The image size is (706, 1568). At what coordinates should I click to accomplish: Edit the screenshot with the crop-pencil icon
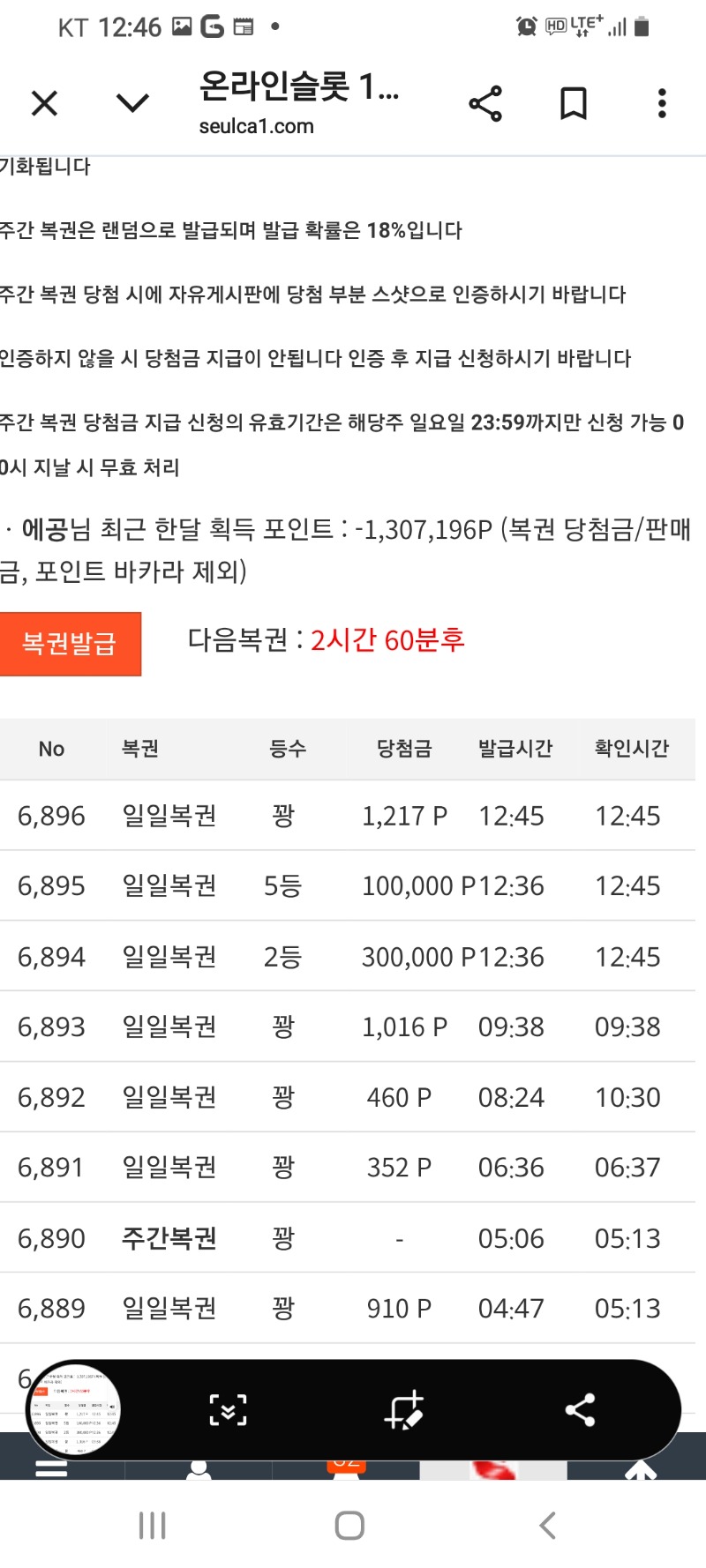404,1410
